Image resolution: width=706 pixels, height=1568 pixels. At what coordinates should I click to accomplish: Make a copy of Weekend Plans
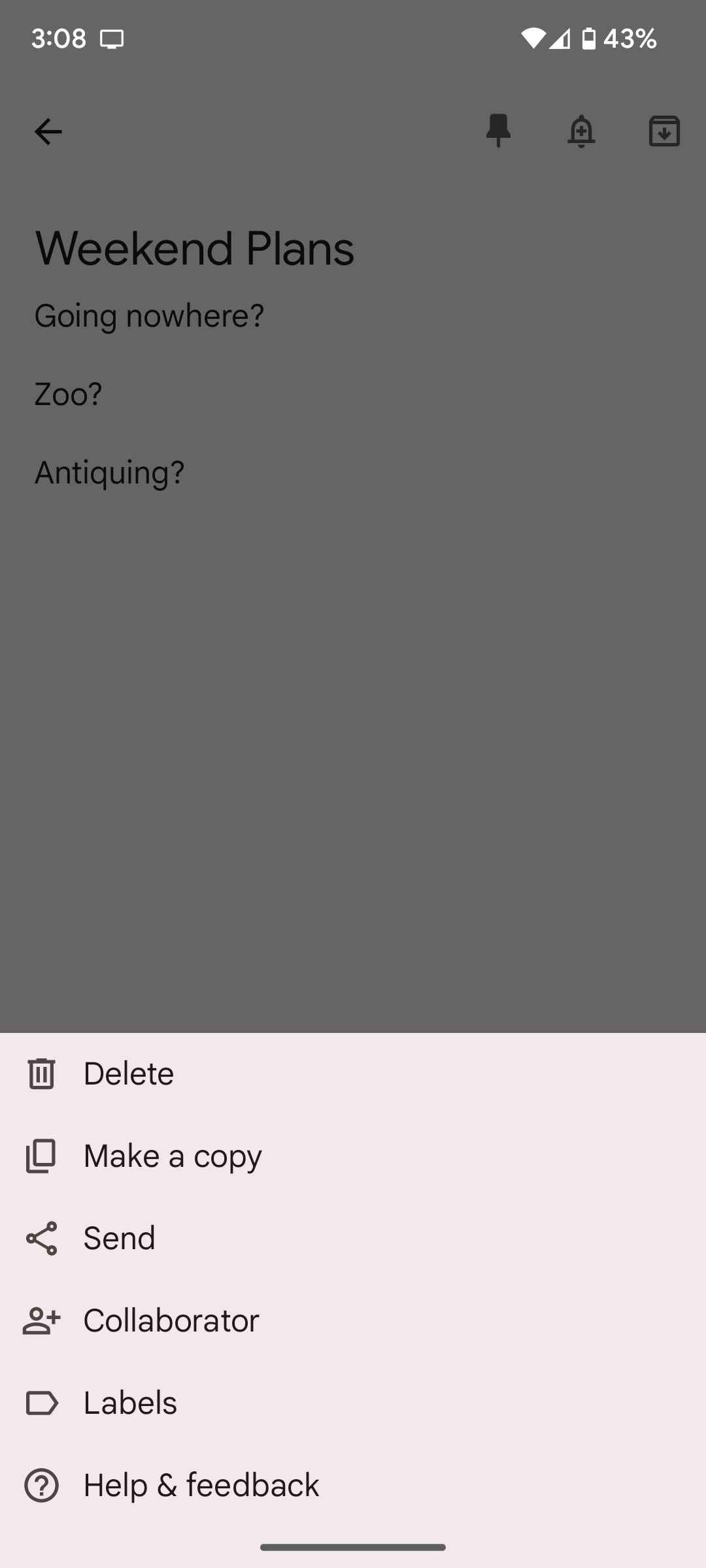coord(171,1155)
